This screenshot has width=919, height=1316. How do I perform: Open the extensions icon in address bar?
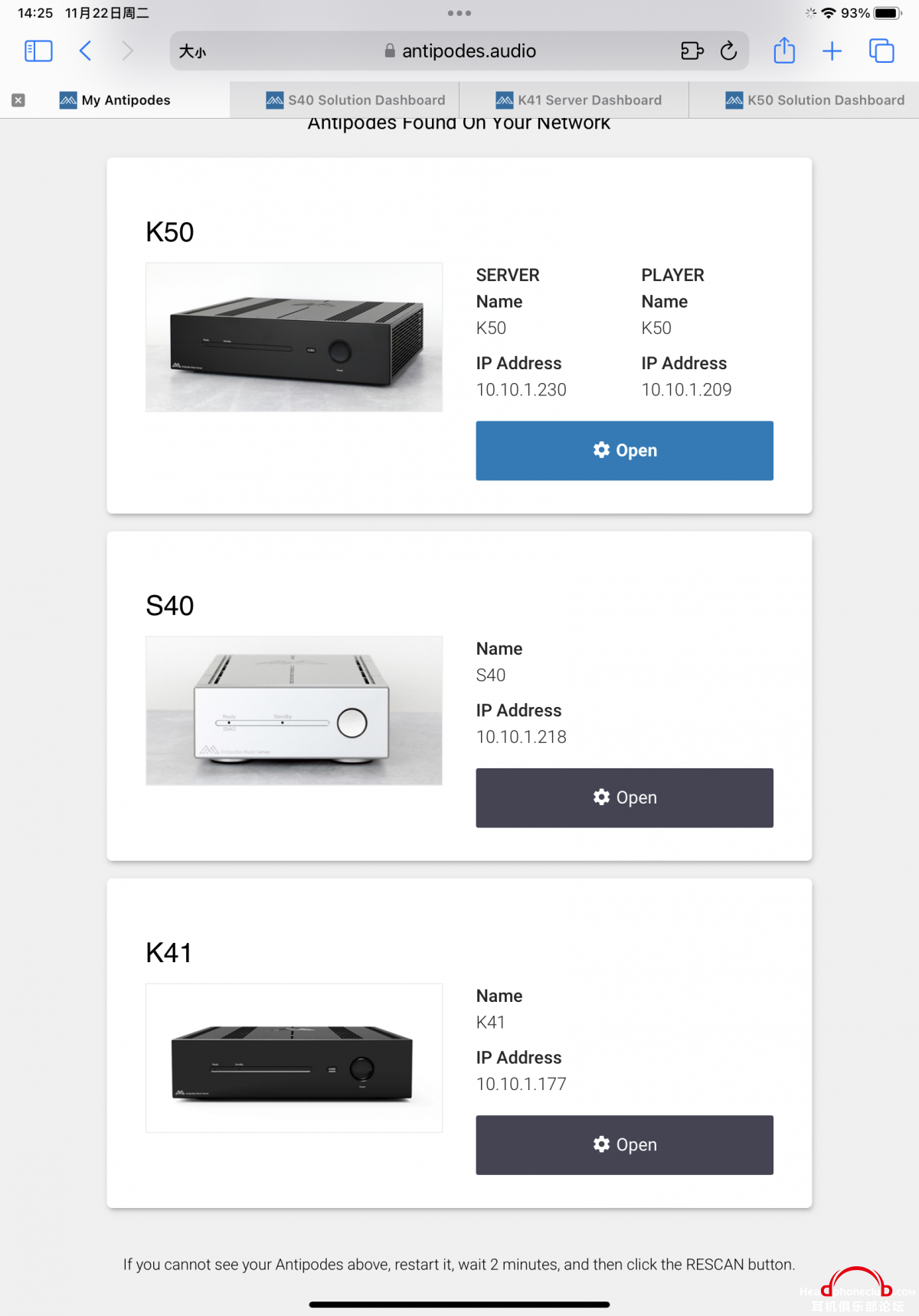(x=692, y=51)
